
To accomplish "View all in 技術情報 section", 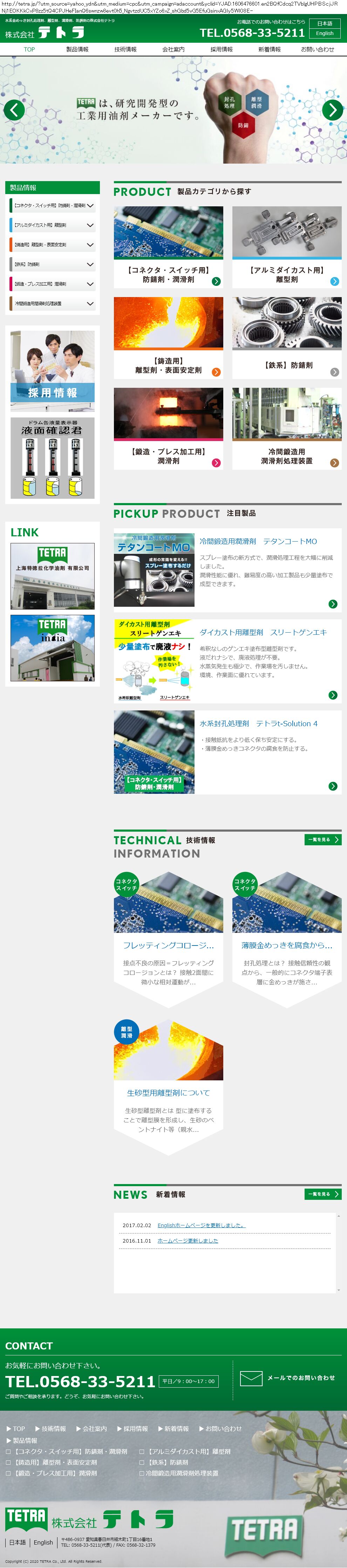I will [322, 839].
